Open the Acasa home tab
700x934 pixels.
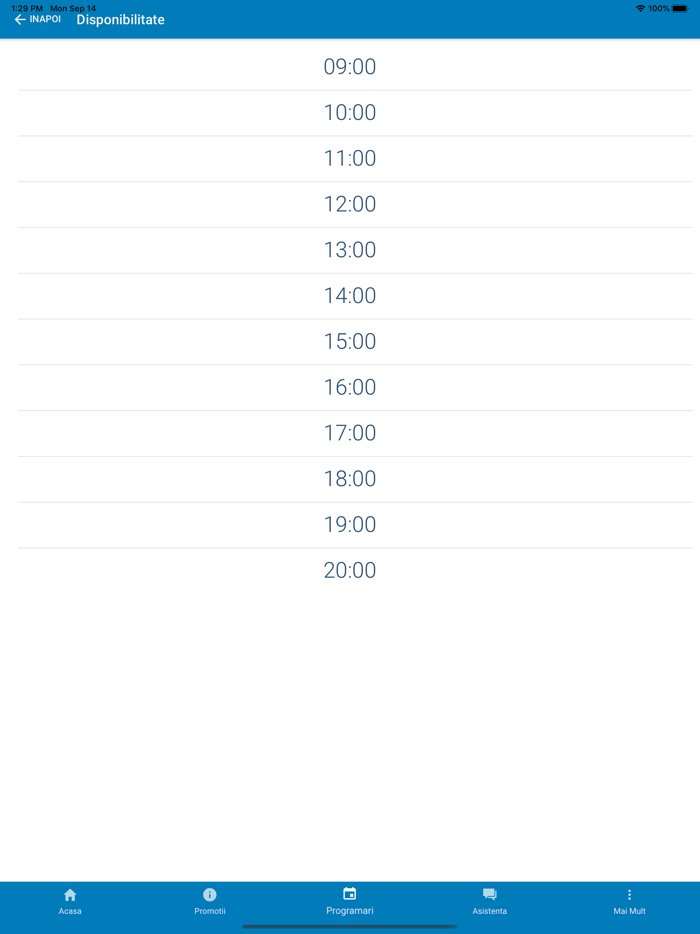click(x=70, y=901)
